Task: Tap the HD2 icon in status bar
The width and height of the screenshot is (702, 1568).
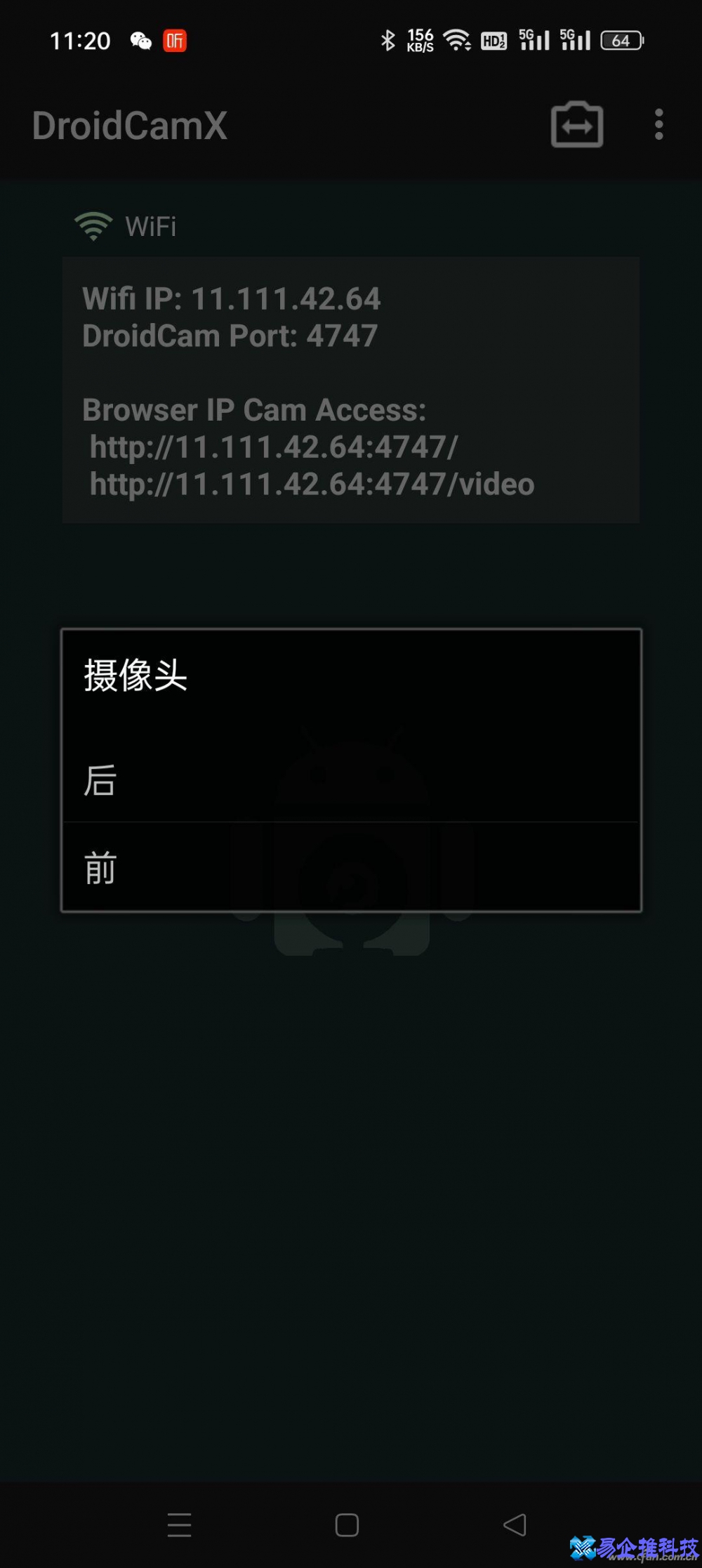Action: click(x=496, y=41)
